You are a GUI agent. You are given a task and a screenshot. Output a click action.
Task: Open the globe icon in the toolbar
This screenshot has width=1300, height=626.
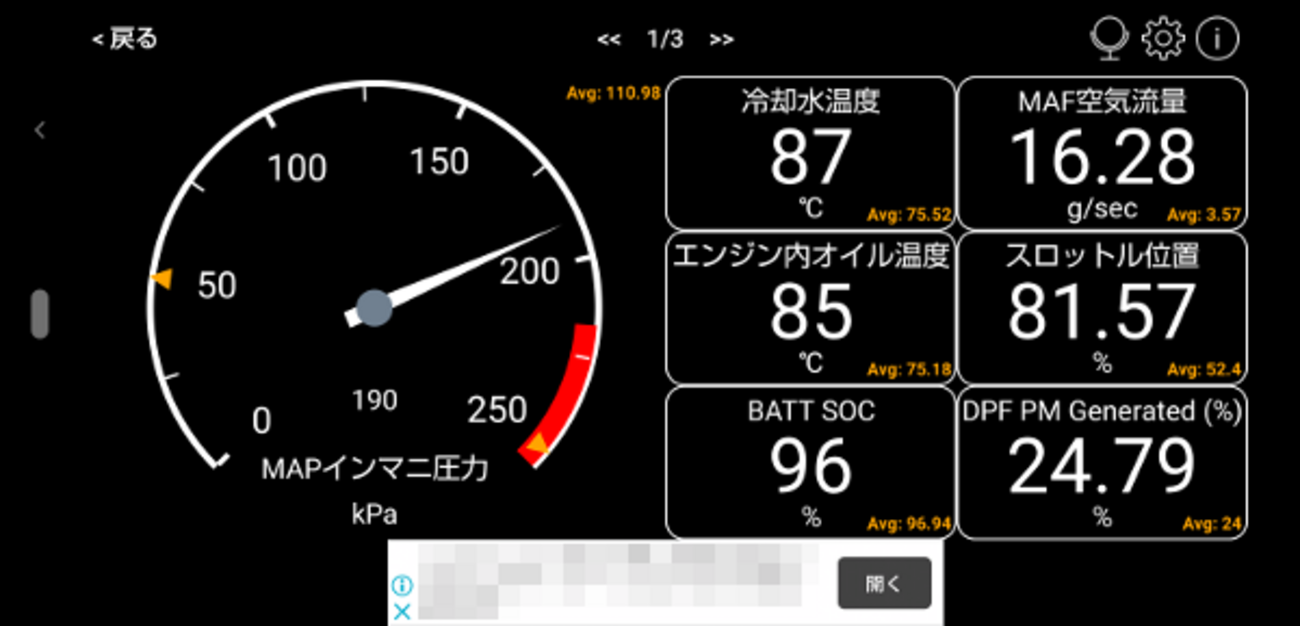point(1109,39)
